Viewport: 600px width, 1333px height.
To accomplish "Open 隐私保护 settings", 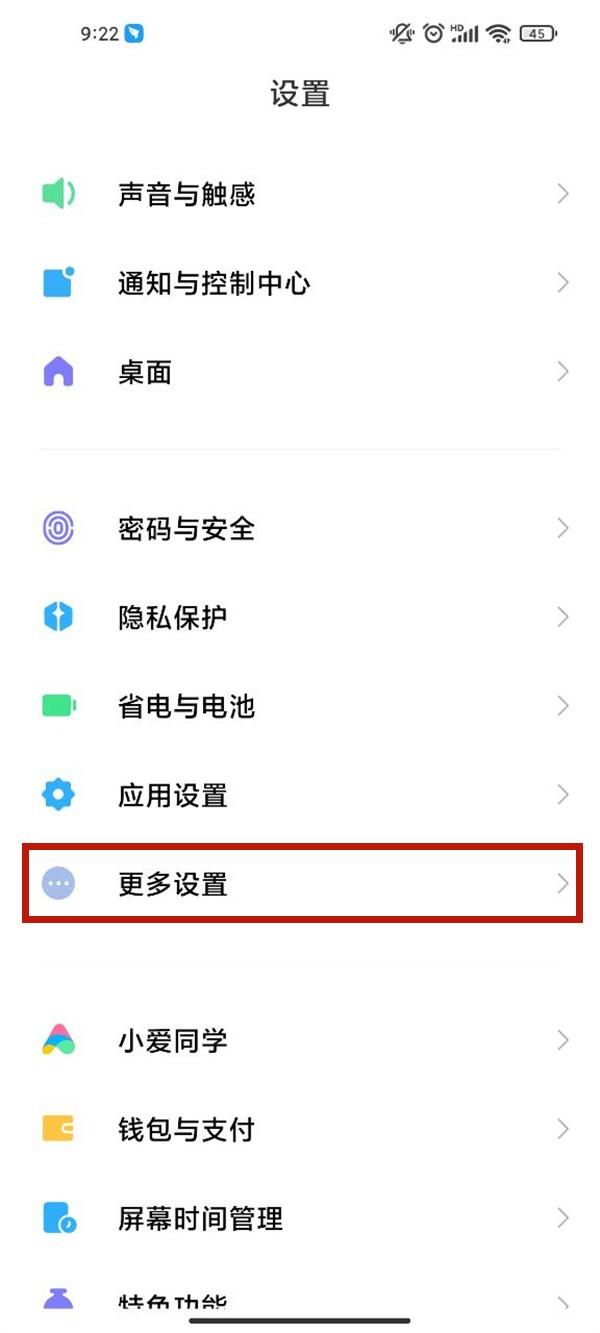I will tap(172, 617).
